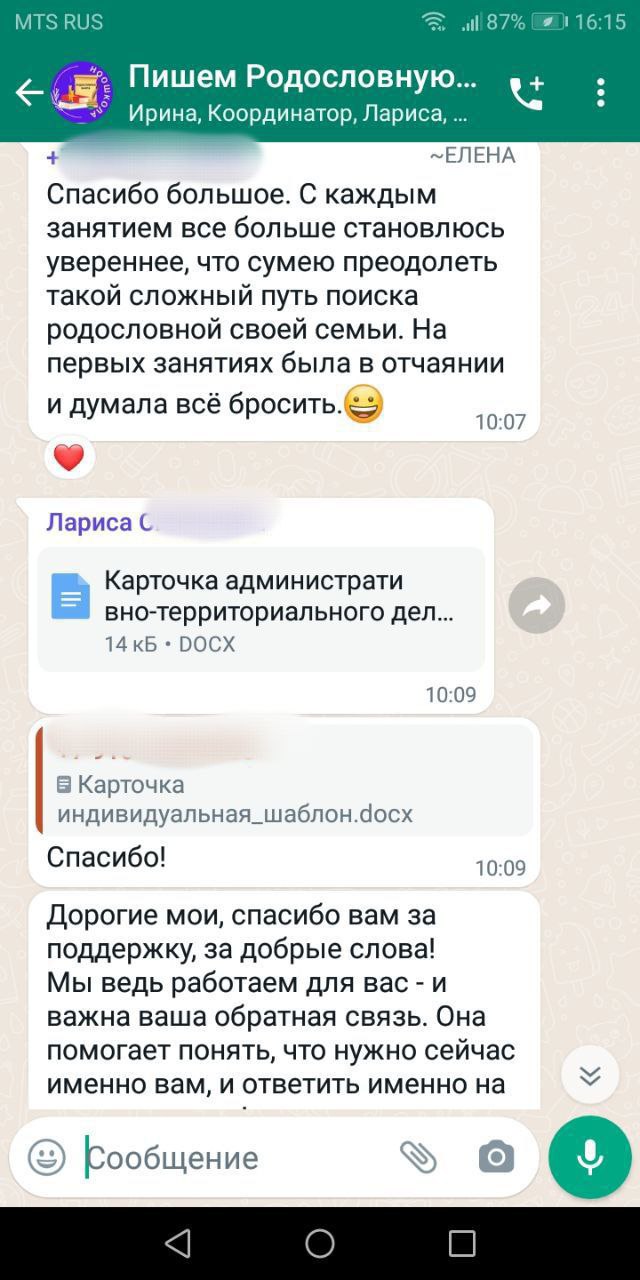640x1280 pixels.
Task: Open the three-dot overflow menu
Action: pos(601,93)
